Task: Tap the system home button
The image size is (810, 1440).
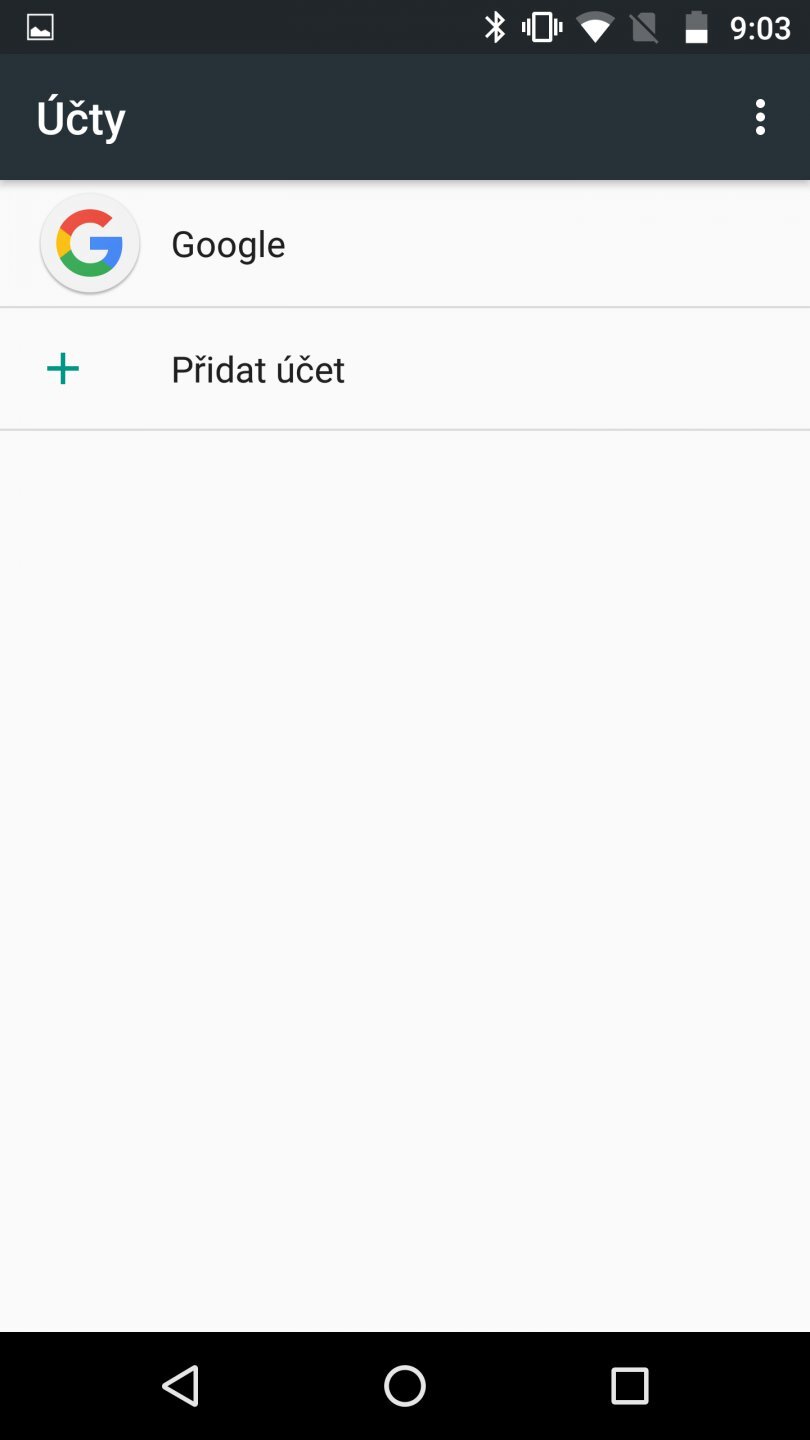Action: [x=405, y=1386]
